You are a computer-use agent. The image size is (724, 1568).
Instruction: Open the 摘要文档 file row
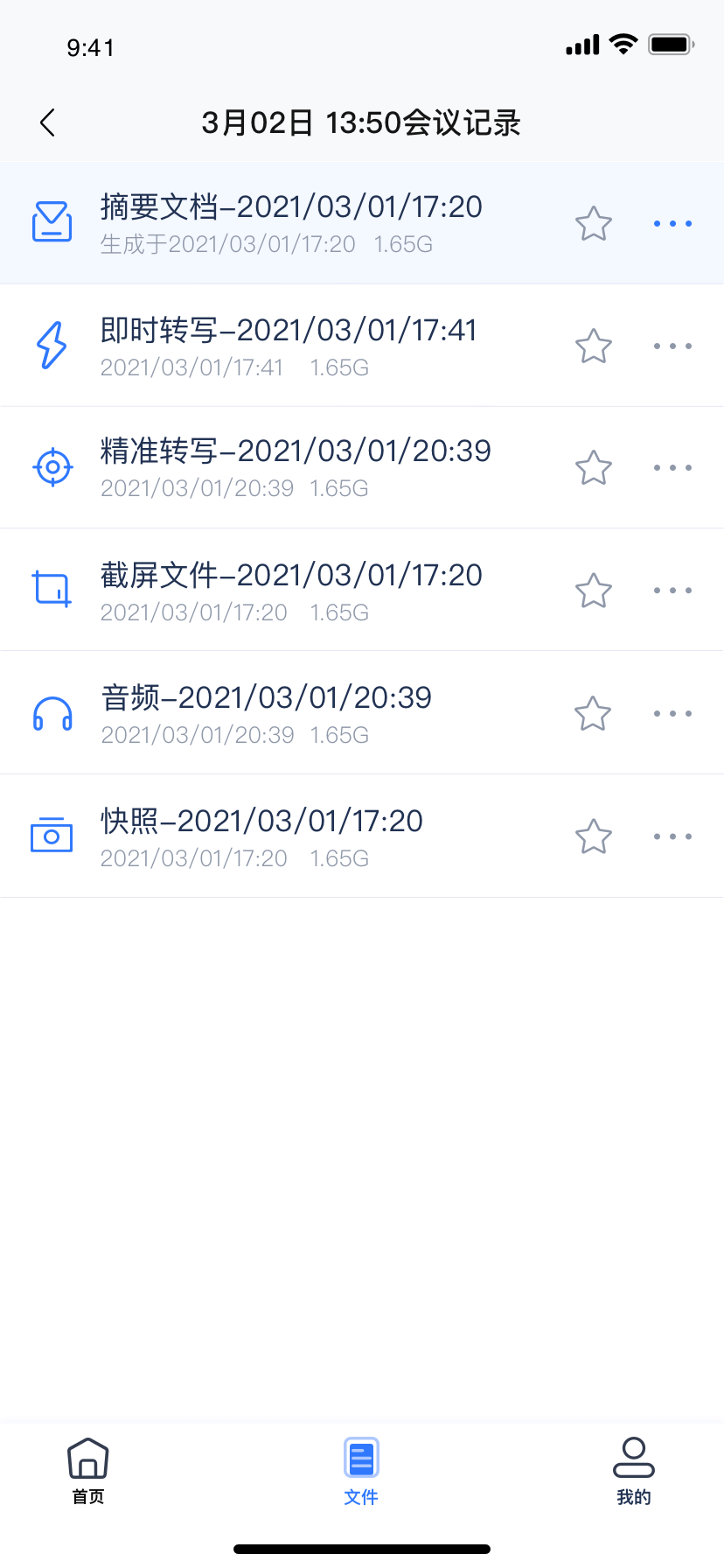pyautogui.click(x=362, y=223)
